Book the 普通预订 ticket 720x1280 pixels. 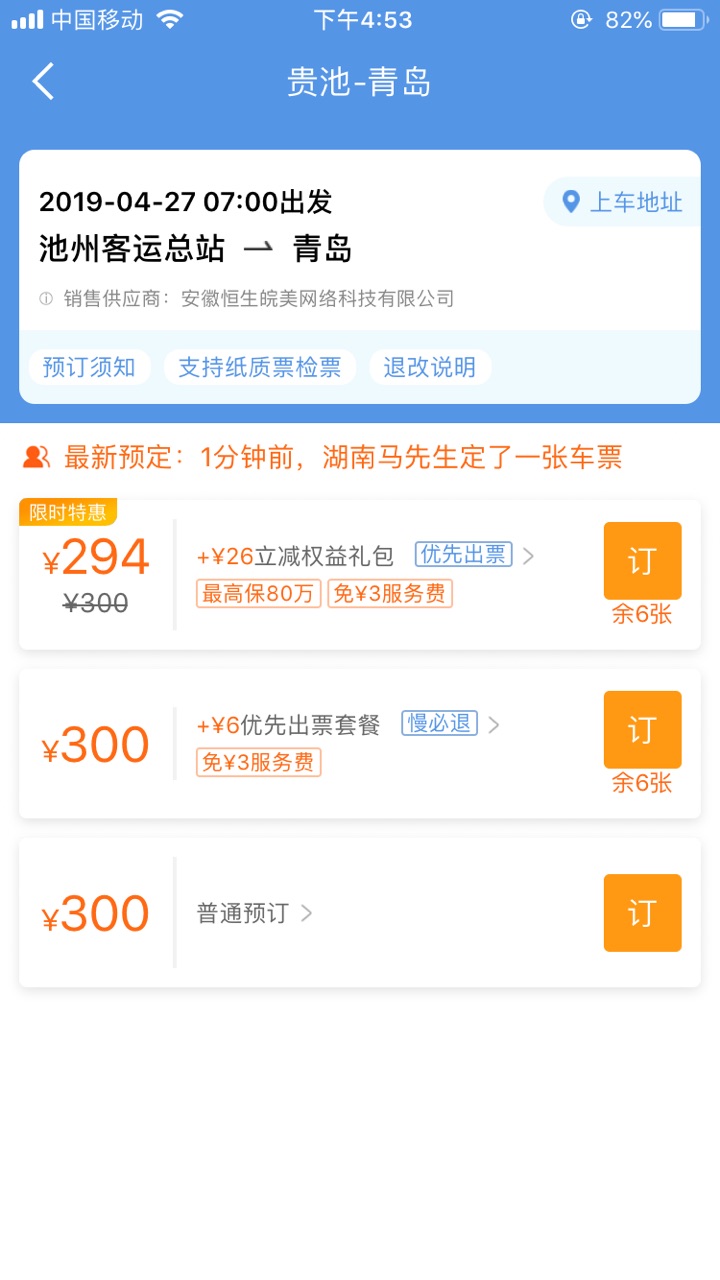[642, 913]
